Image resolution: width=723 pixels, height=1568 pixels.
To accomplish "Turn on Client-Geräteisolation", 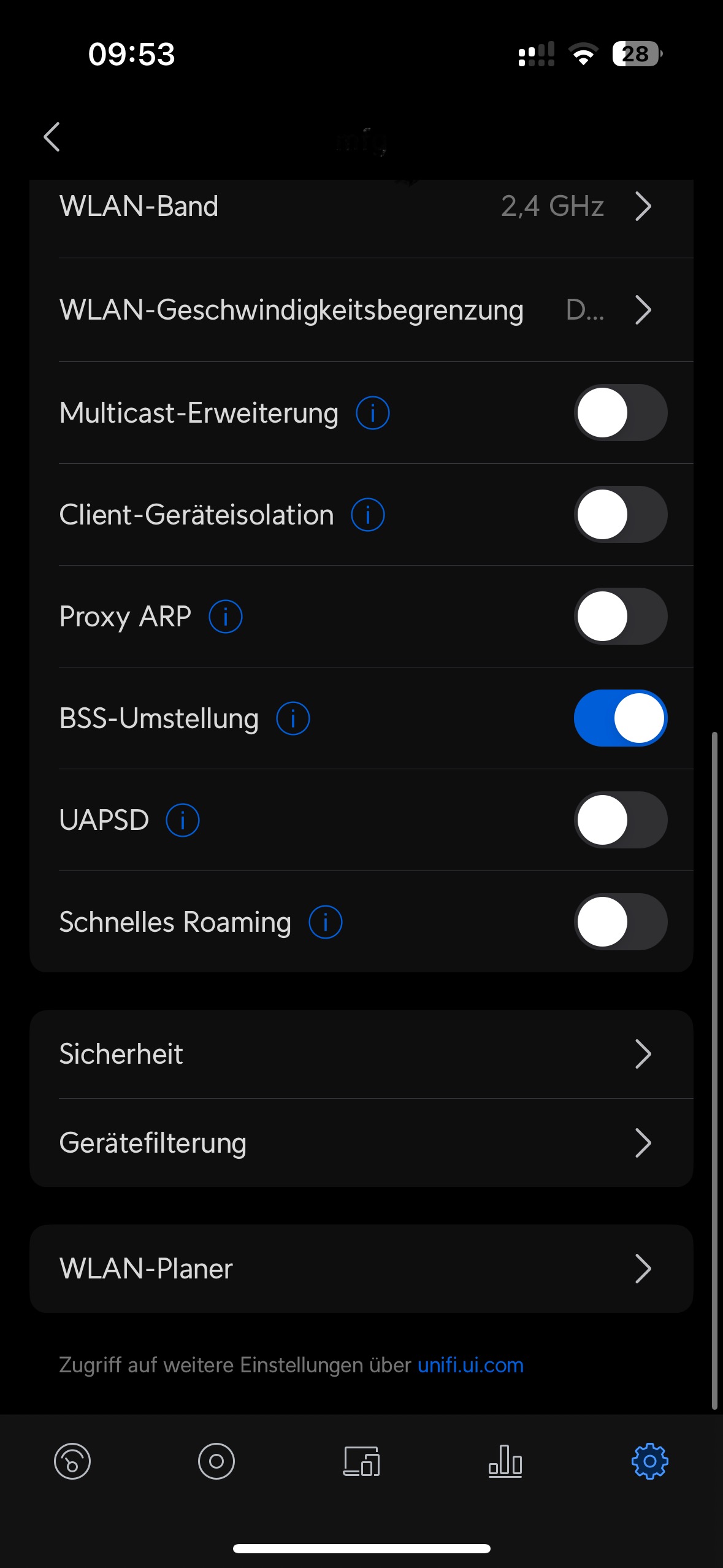I will point(620,514).
